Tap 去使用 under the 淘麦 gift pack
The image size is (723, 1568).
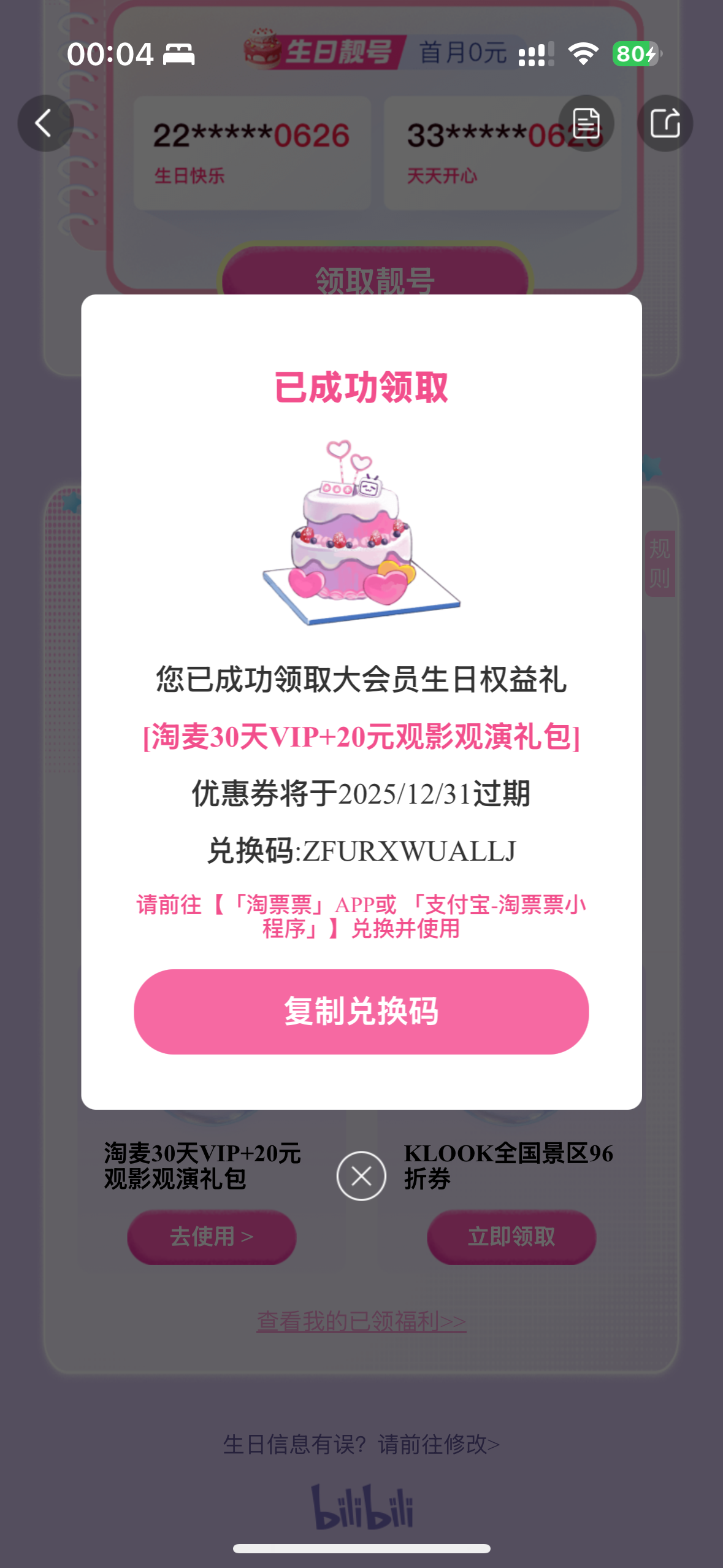pyautogui.click(x=212, y=1237)
